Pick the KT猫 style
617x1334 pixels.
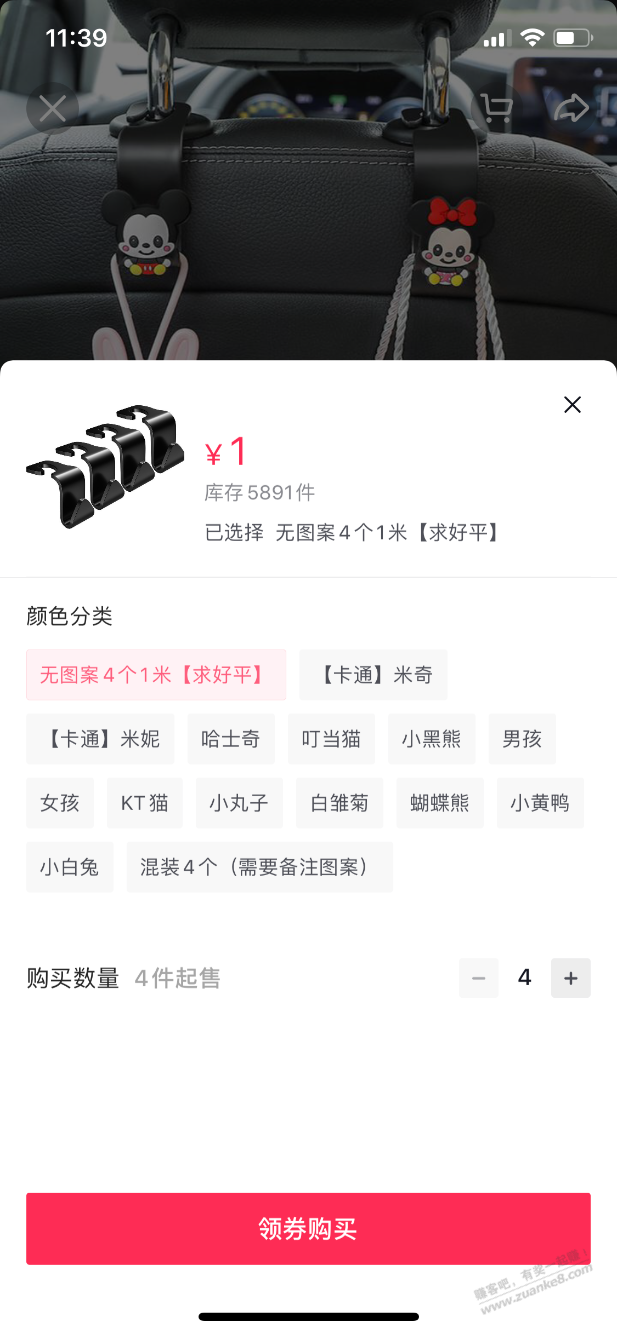[x=145, y=803]
